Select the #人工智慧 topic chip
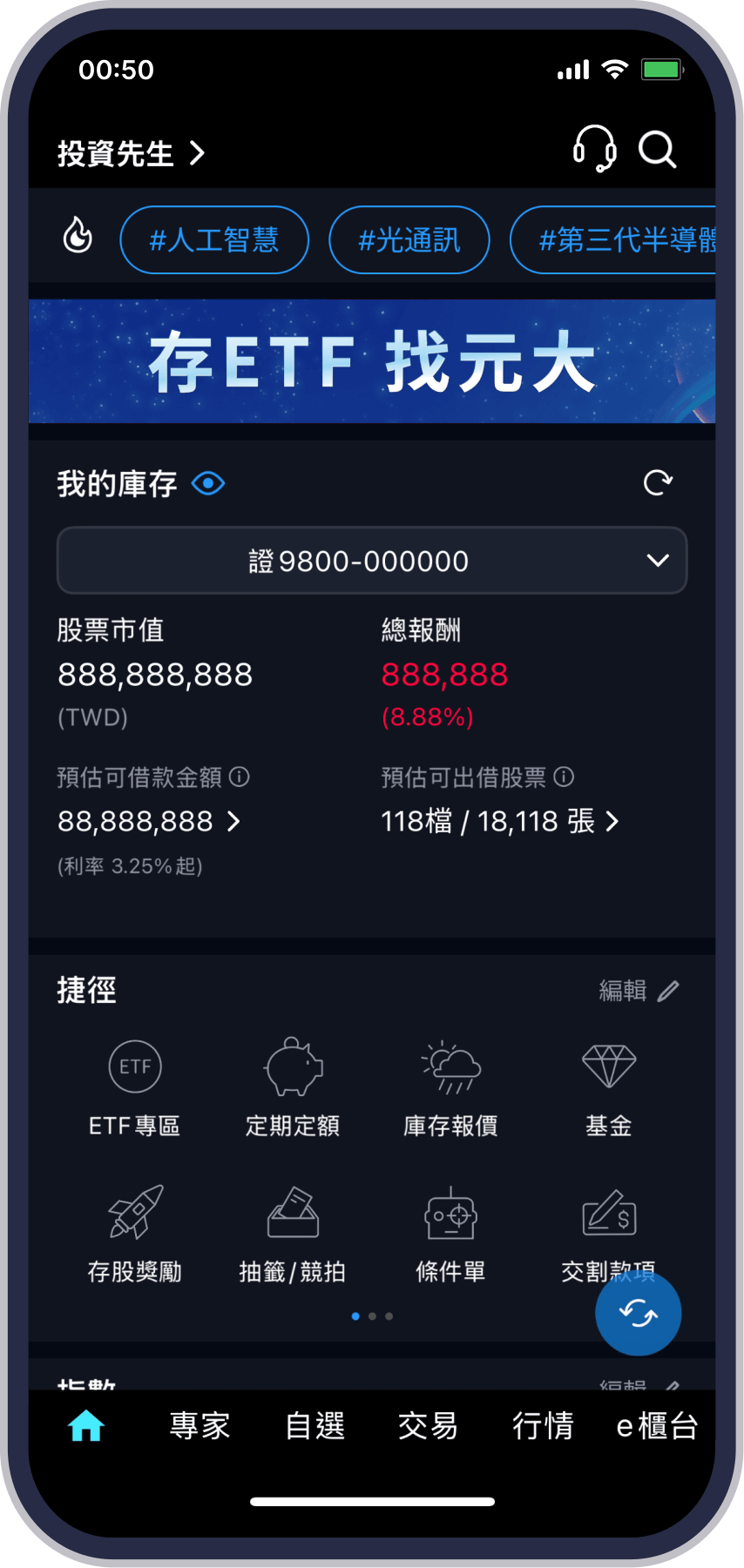The width and height of the screenshot is (744, 1568). pos(214,240)
